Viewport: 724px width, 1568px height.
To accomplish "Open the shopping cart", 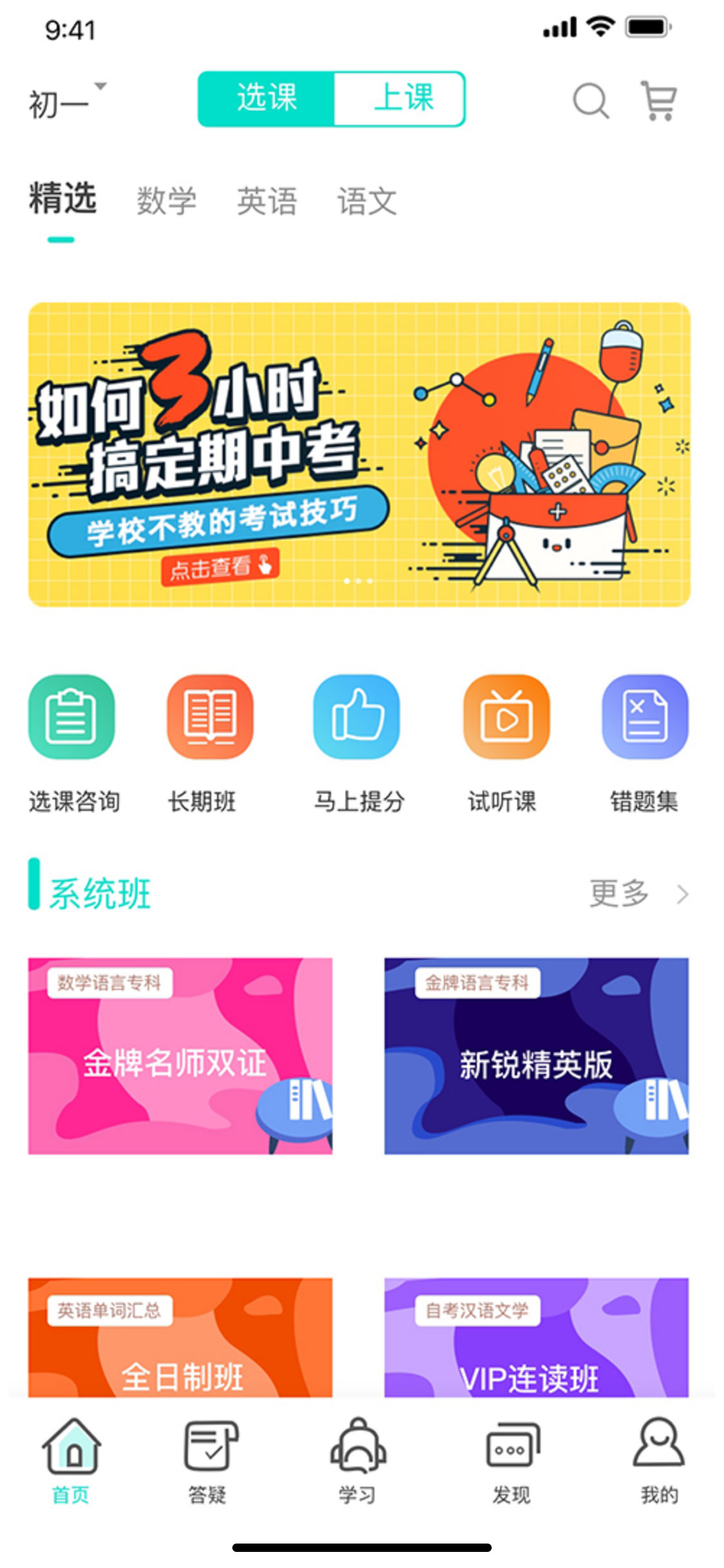I will tap(659, 100).
